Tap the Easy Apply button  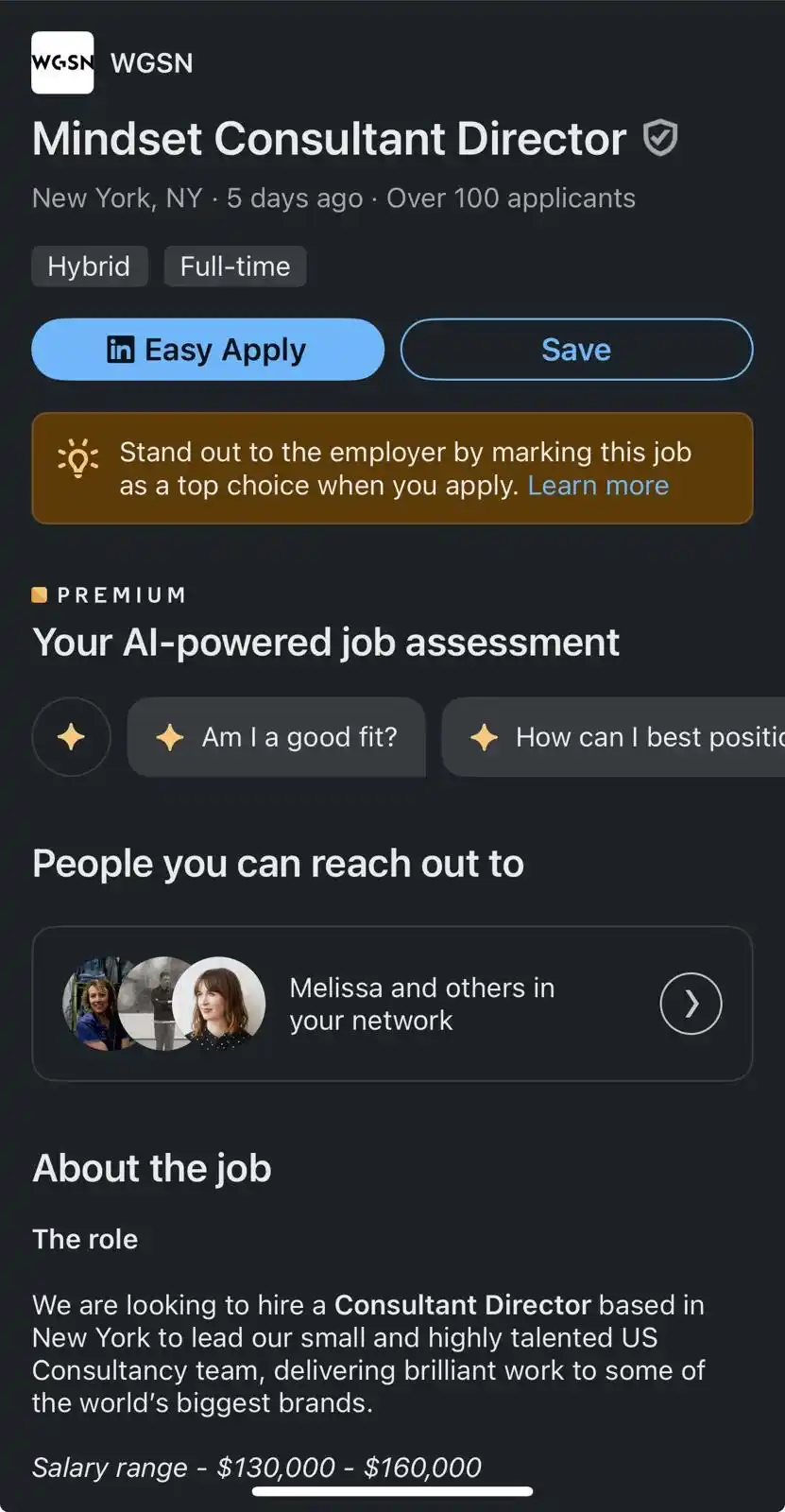click(x=208, y=350)
